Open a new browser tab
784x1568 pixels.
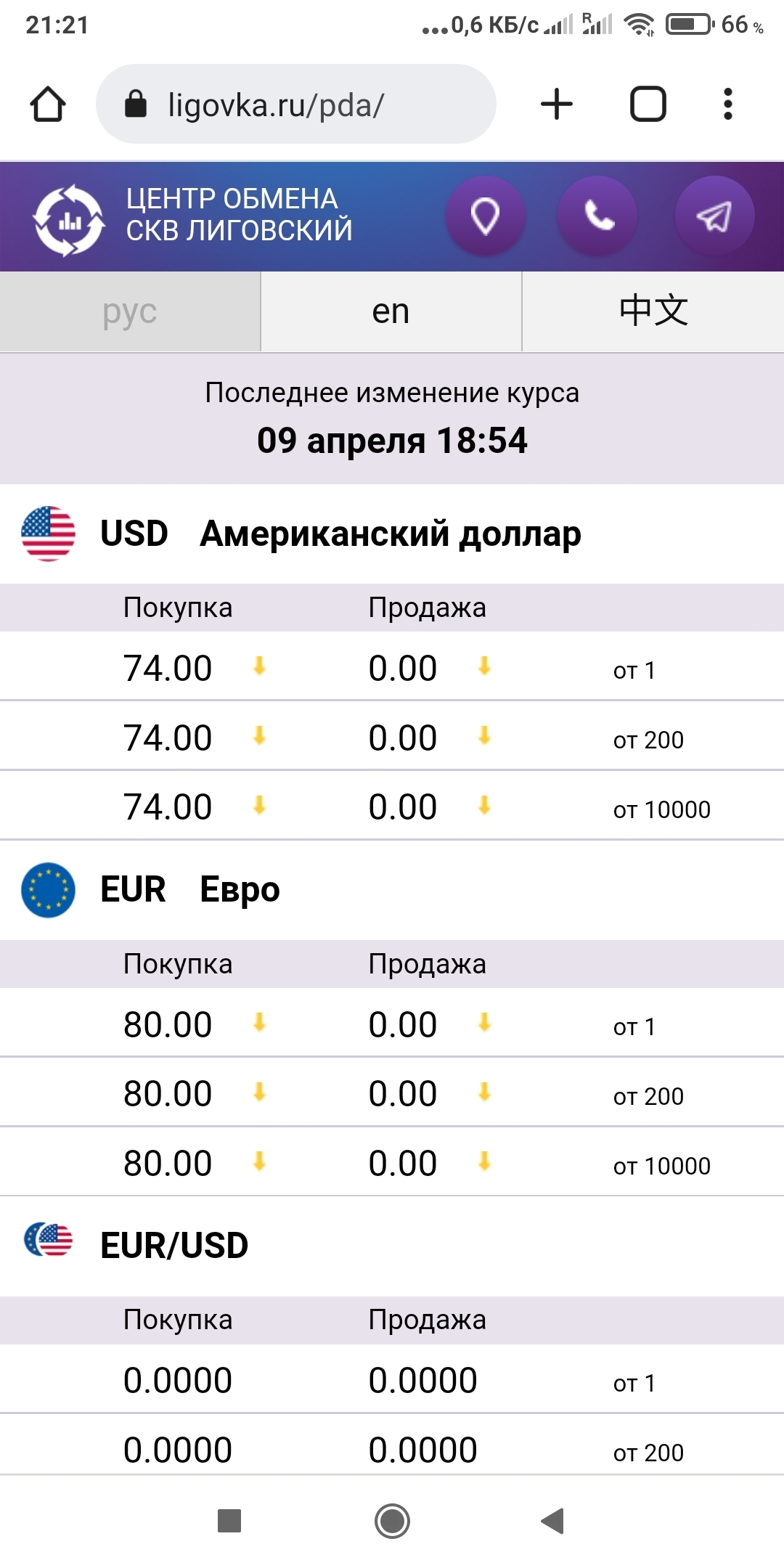(x=557, y=105)
